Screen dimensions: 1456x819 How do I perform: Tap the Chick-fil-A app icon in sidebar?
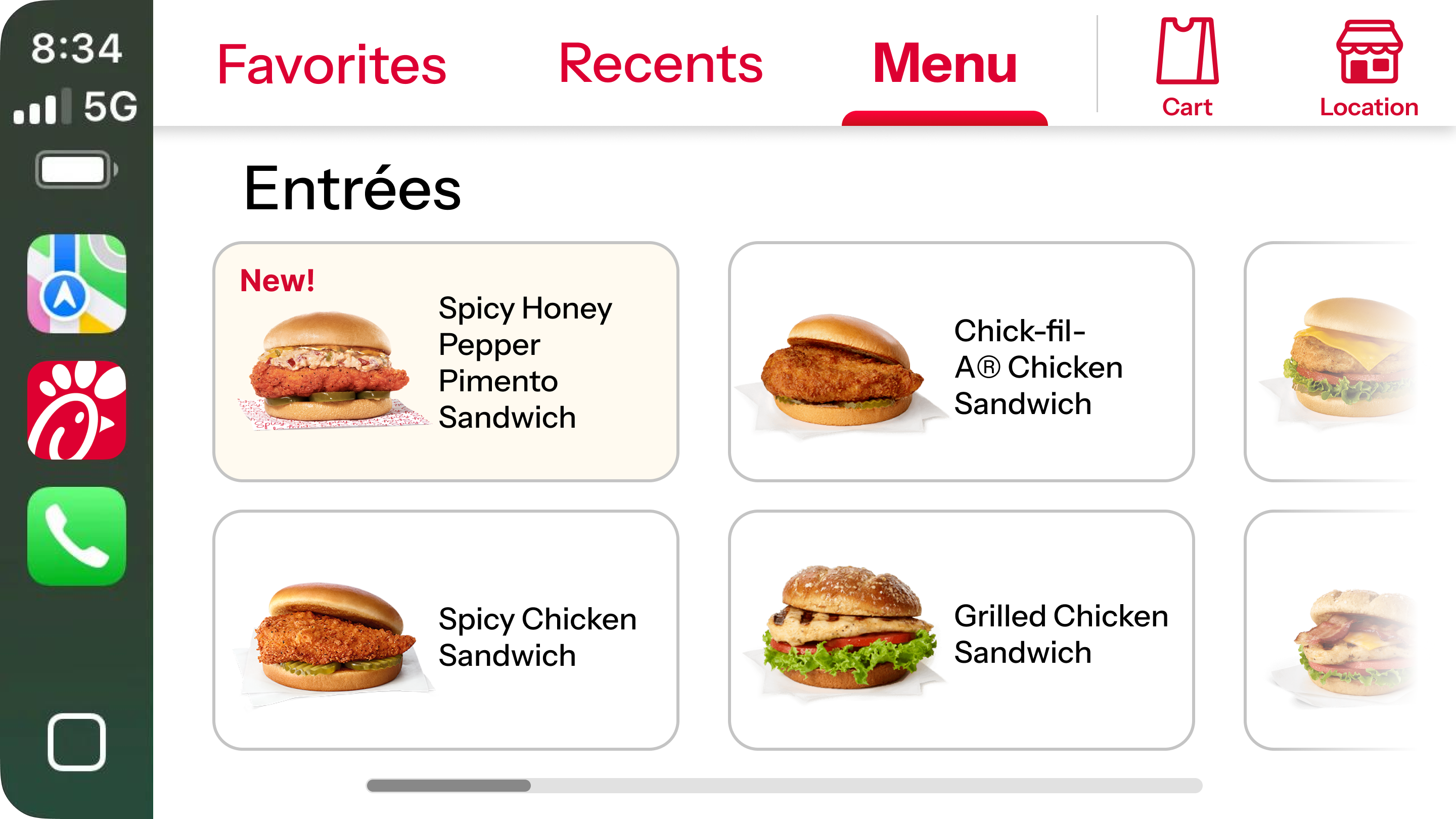pos(77,410)
